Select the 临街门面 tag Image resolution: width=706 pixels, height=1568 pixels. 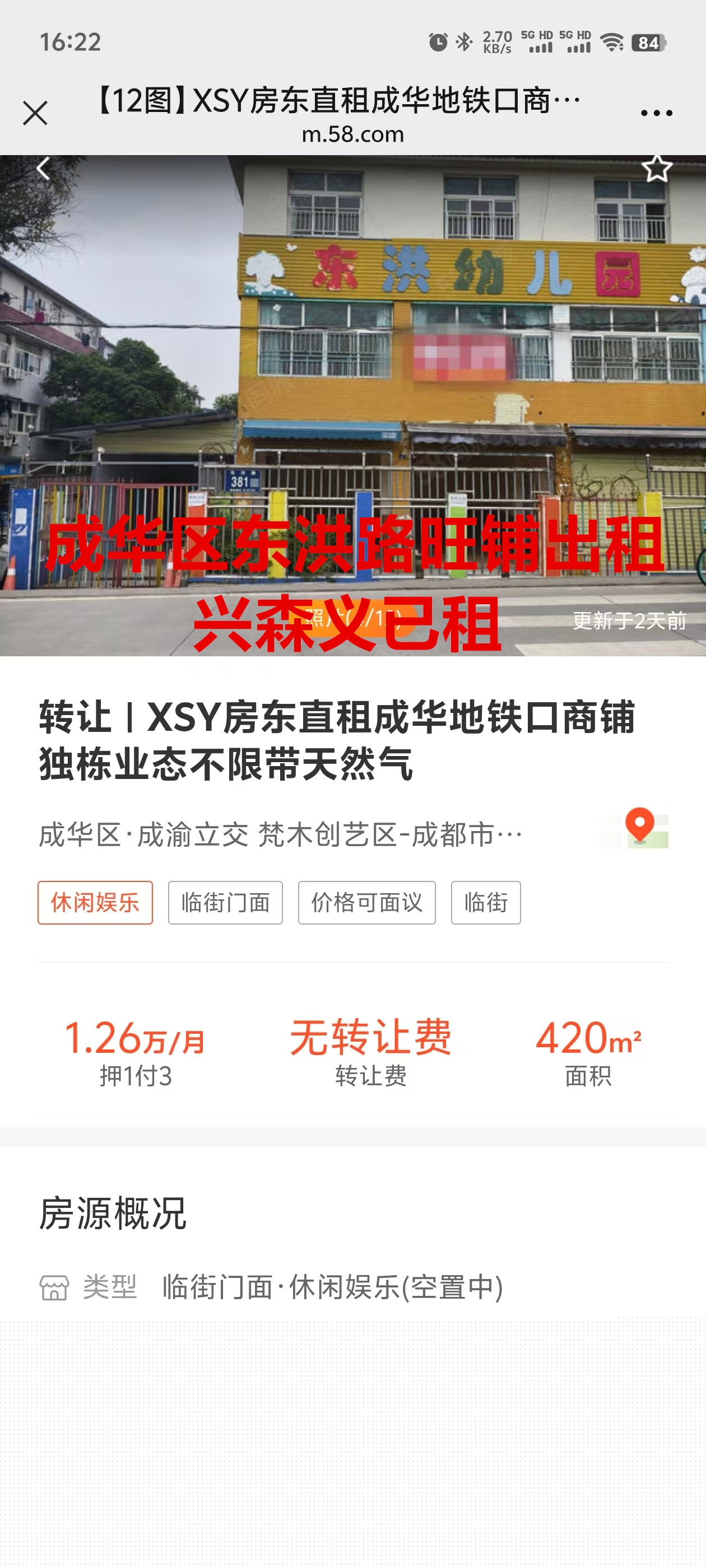click(x=225, y=902)
